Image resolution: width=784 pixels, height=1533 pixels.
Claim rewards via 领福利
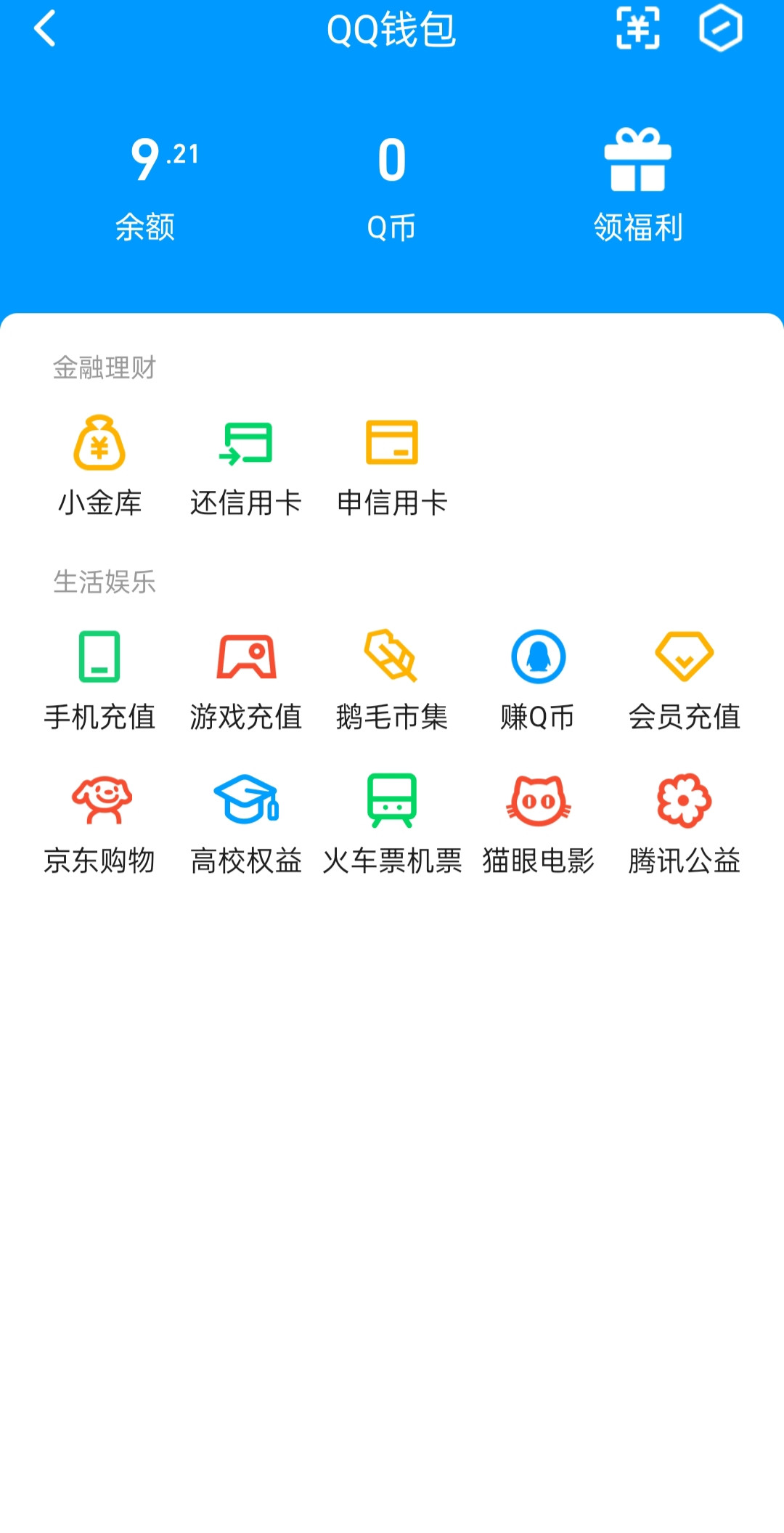637,185
